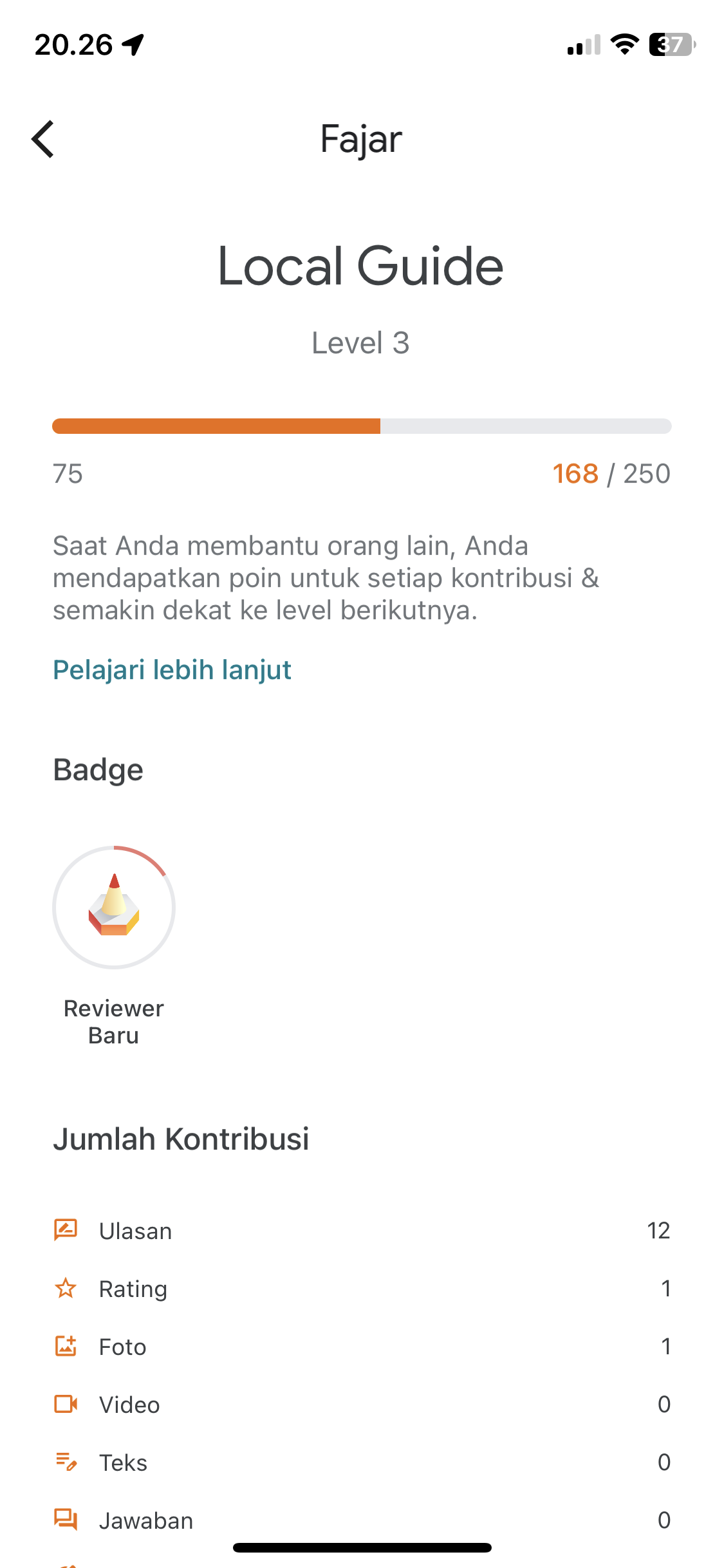Screen dimensions: 724x1568
Task: Go back using the back arrow
Action: pyautogui.click(x=43, y=139)
